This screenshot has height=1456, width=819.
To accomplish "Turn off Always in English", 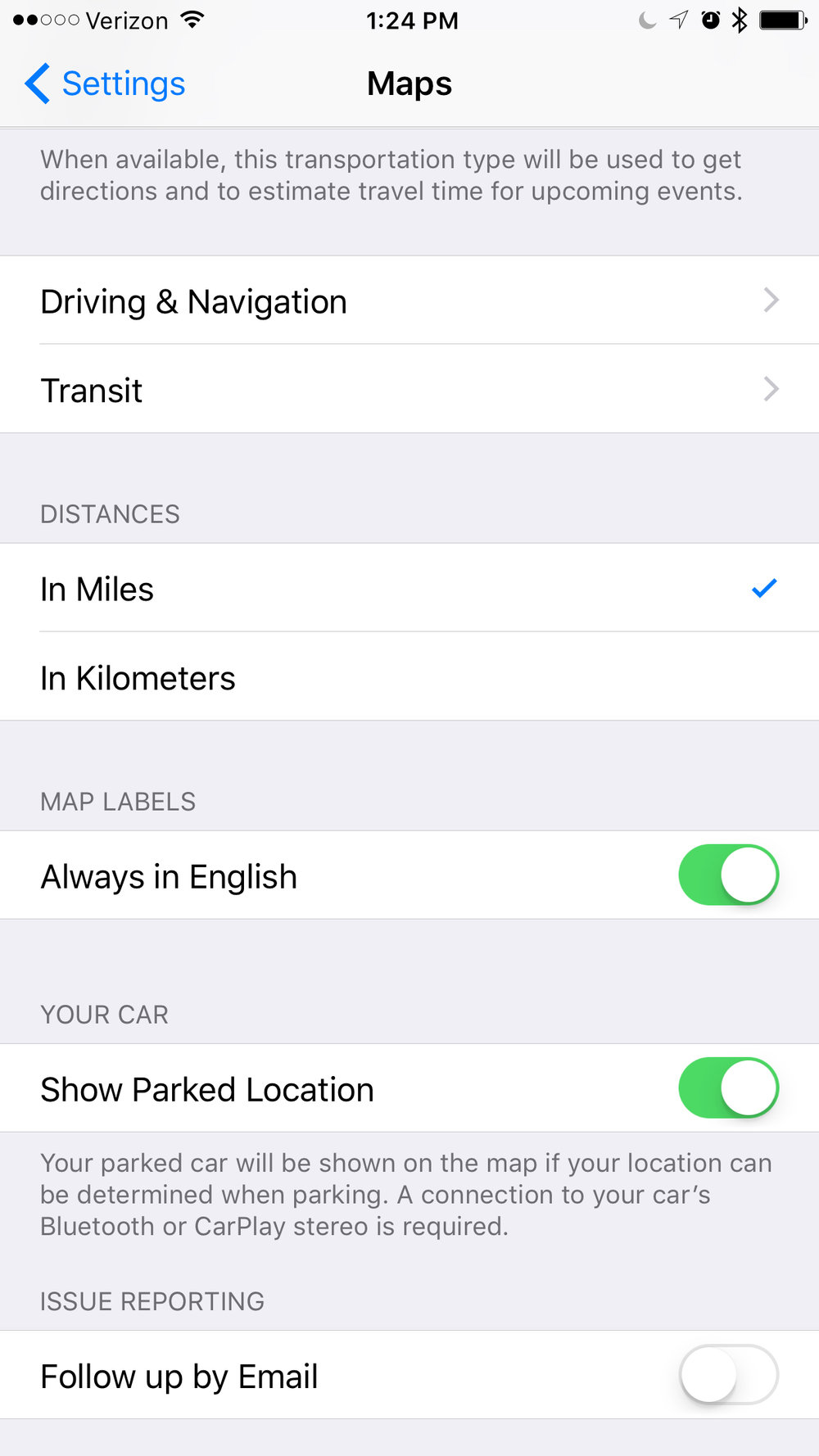I will (728, 875).
